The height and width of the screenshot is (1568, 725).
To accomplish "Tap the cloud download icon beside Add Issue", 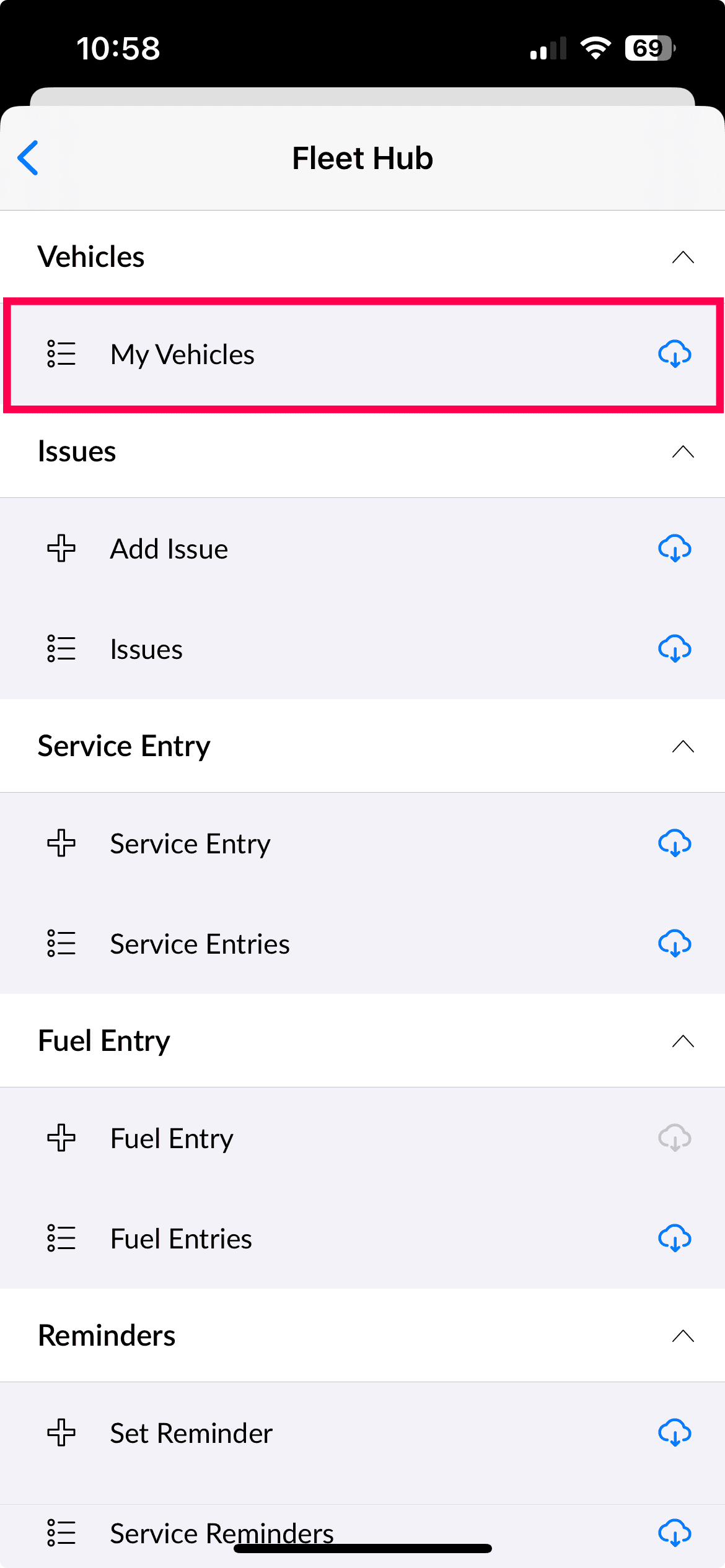I will [x=675, y=549].
